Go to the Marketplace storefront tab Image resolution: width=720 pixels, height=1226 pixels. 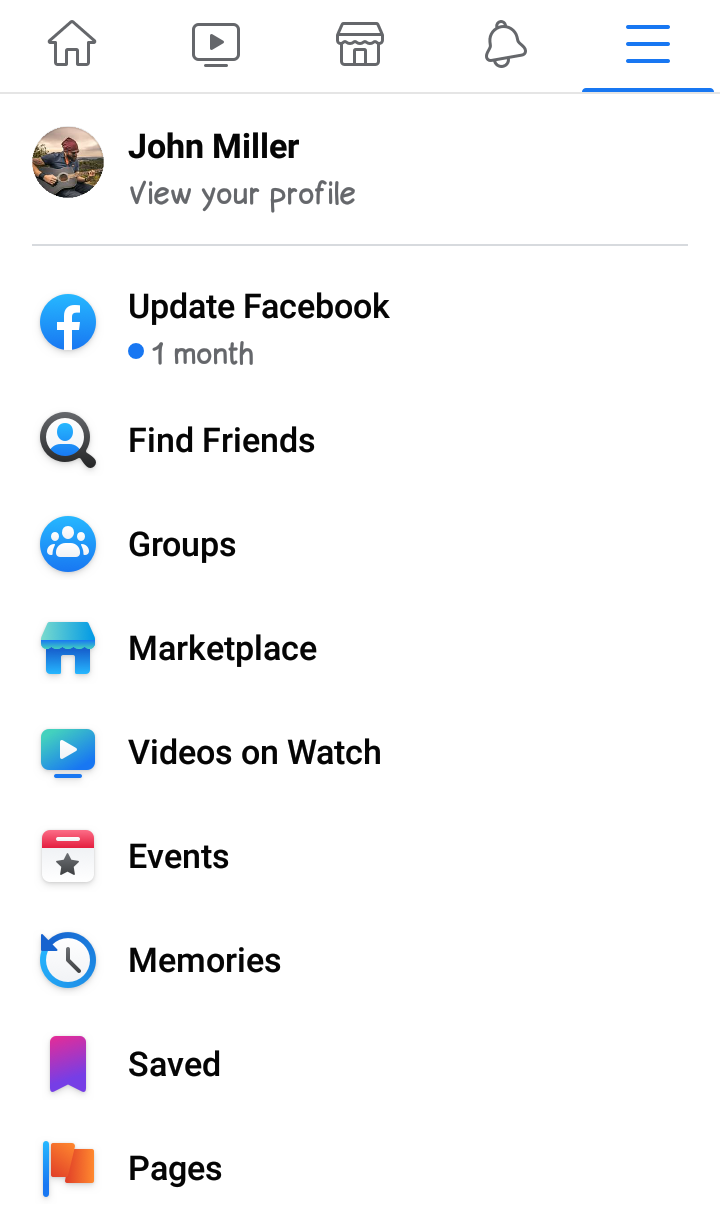coord(360,44)
